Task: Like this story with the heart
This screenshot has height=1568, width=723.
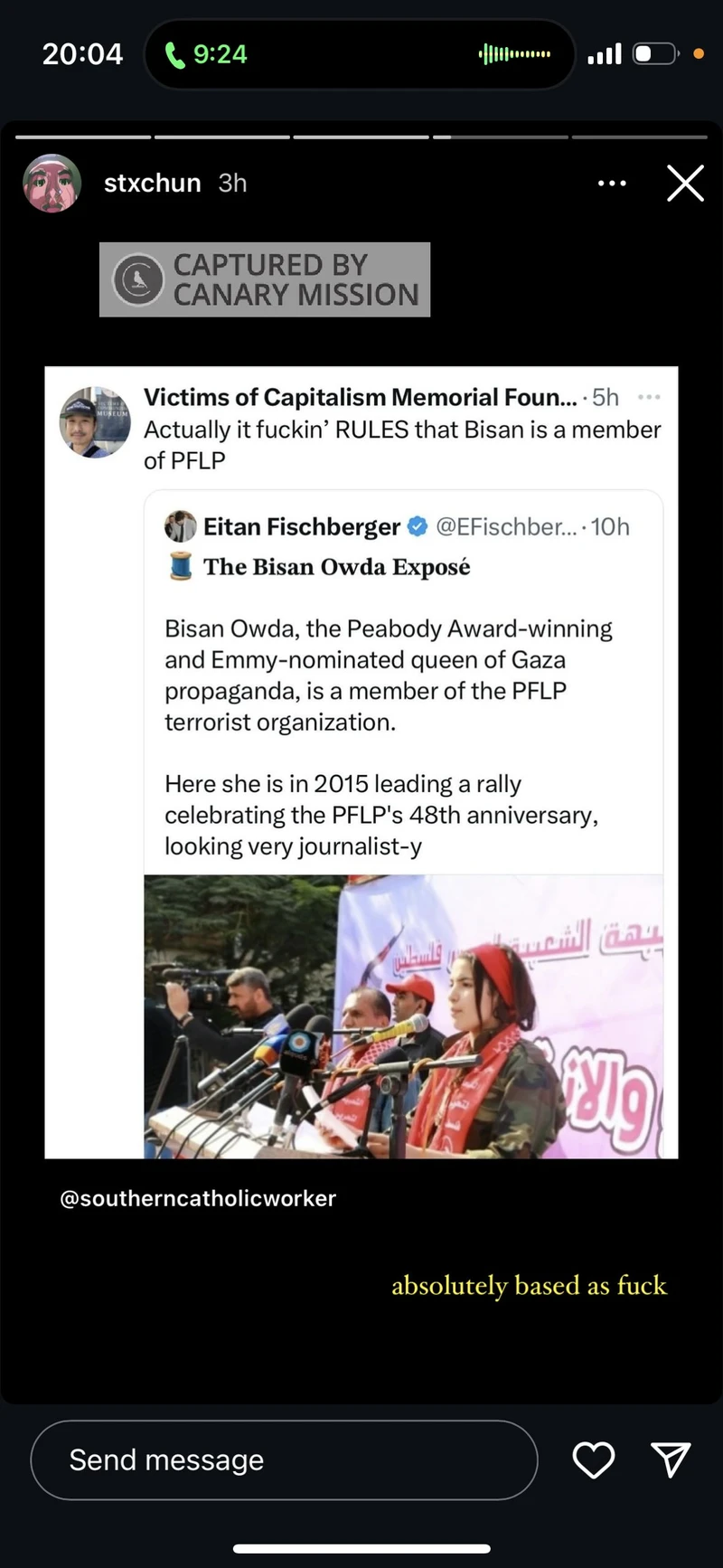Action: point(594,1459)
